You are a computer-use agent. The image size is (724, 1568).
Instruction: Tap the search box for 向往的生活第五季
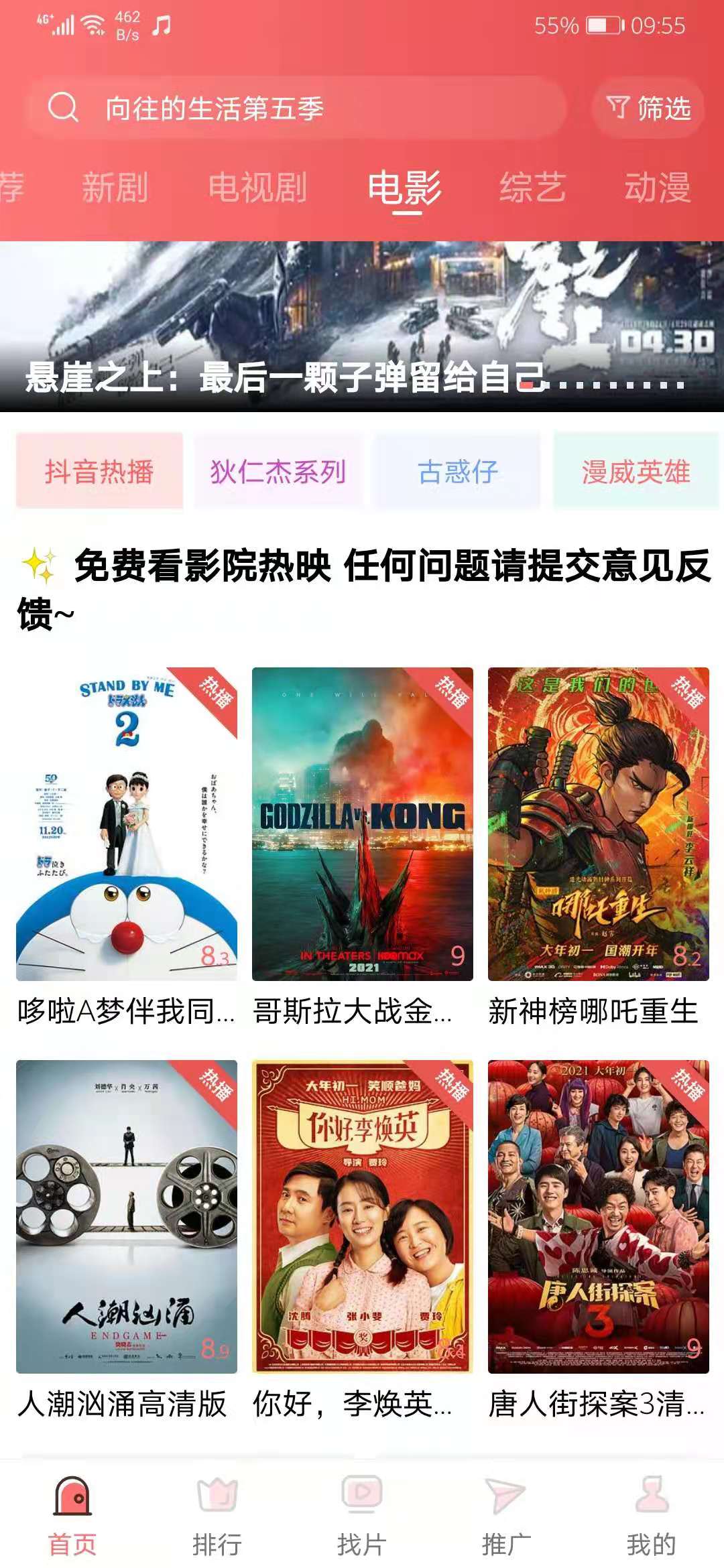(295, 108)
